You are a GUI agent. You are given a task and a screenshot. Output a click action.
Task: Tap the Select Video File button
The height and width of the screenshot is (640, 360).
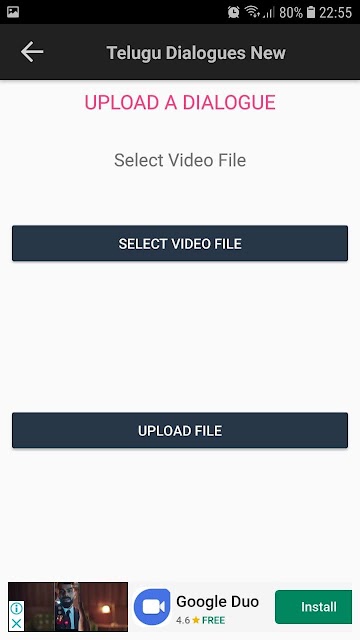[x=180, y=243]
